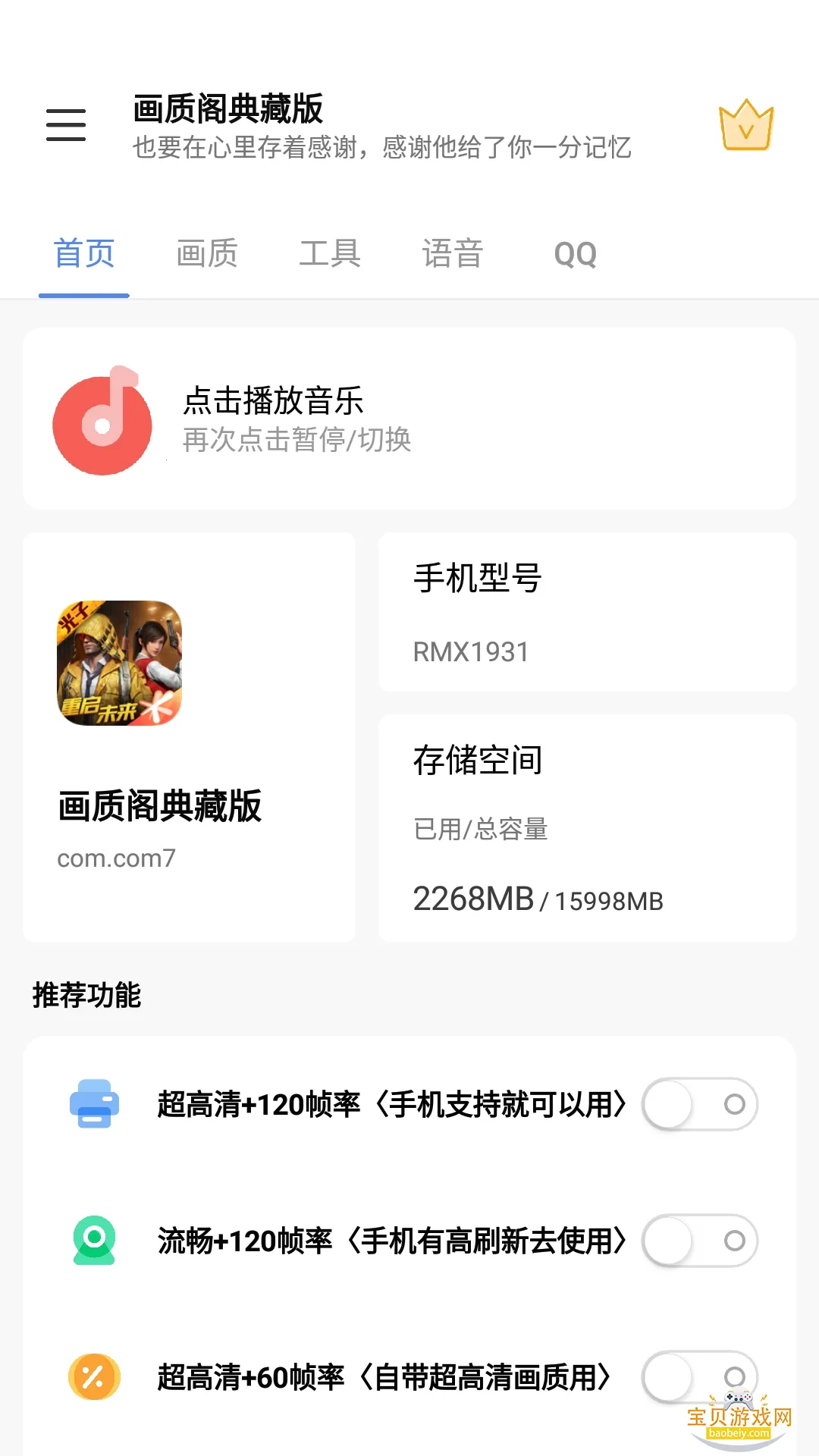Click the orange percent icon beside 超高清+60帧率
This screenshot has width=819, height=1456.
[x=94, y=1378]
